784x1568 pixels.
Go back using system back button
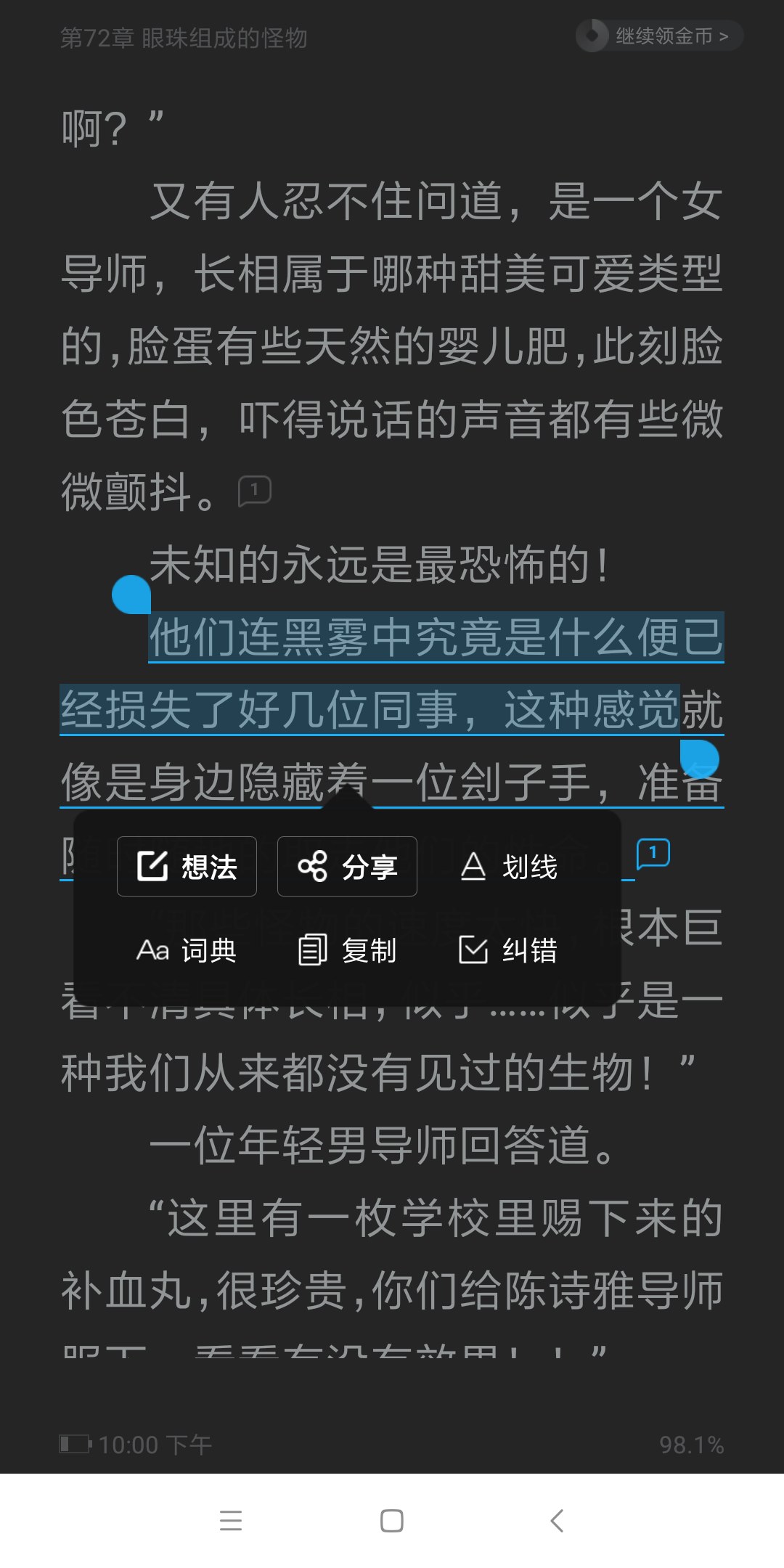[x=557, y=1520]
